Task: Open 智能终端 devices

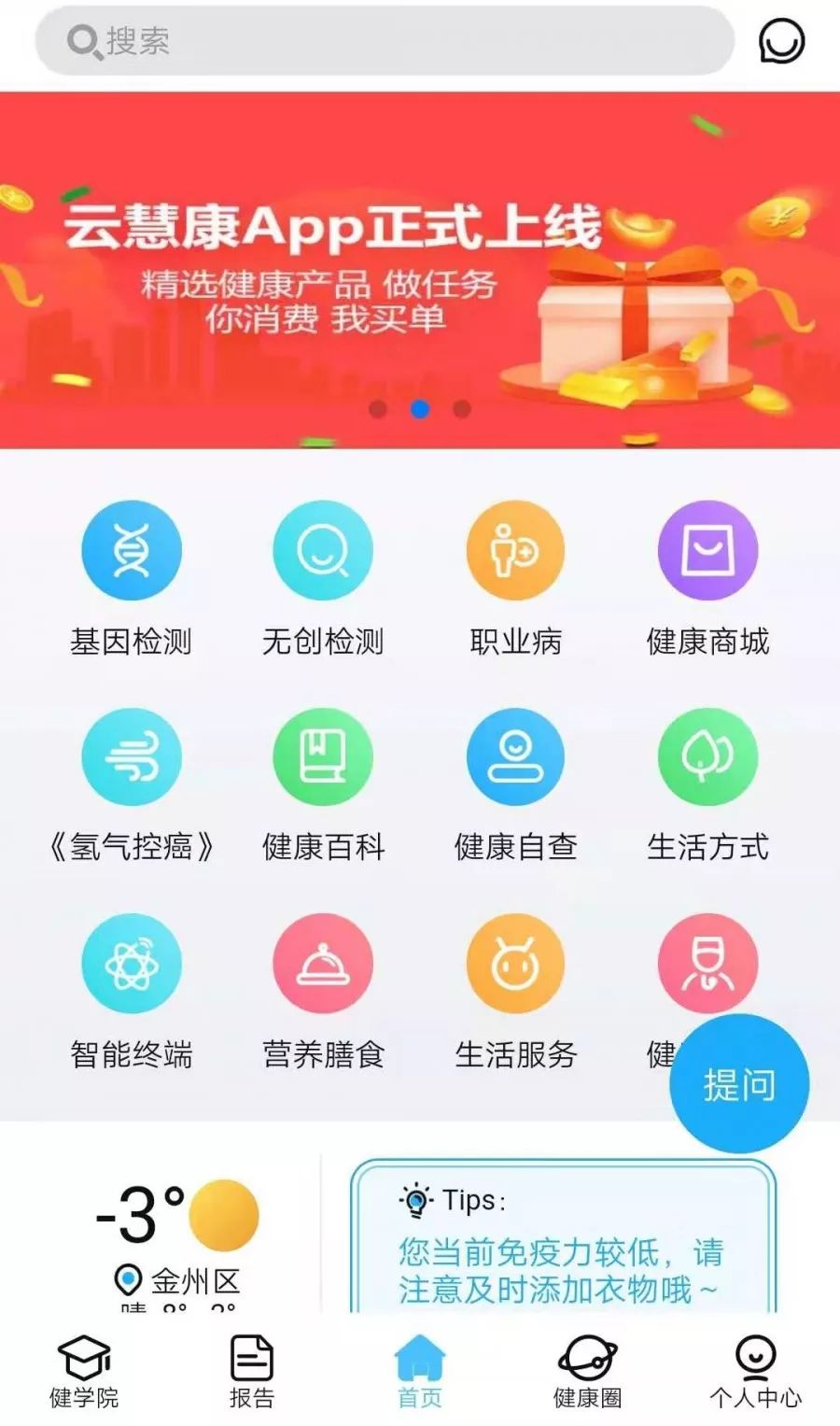Action: tap(132, 966)
